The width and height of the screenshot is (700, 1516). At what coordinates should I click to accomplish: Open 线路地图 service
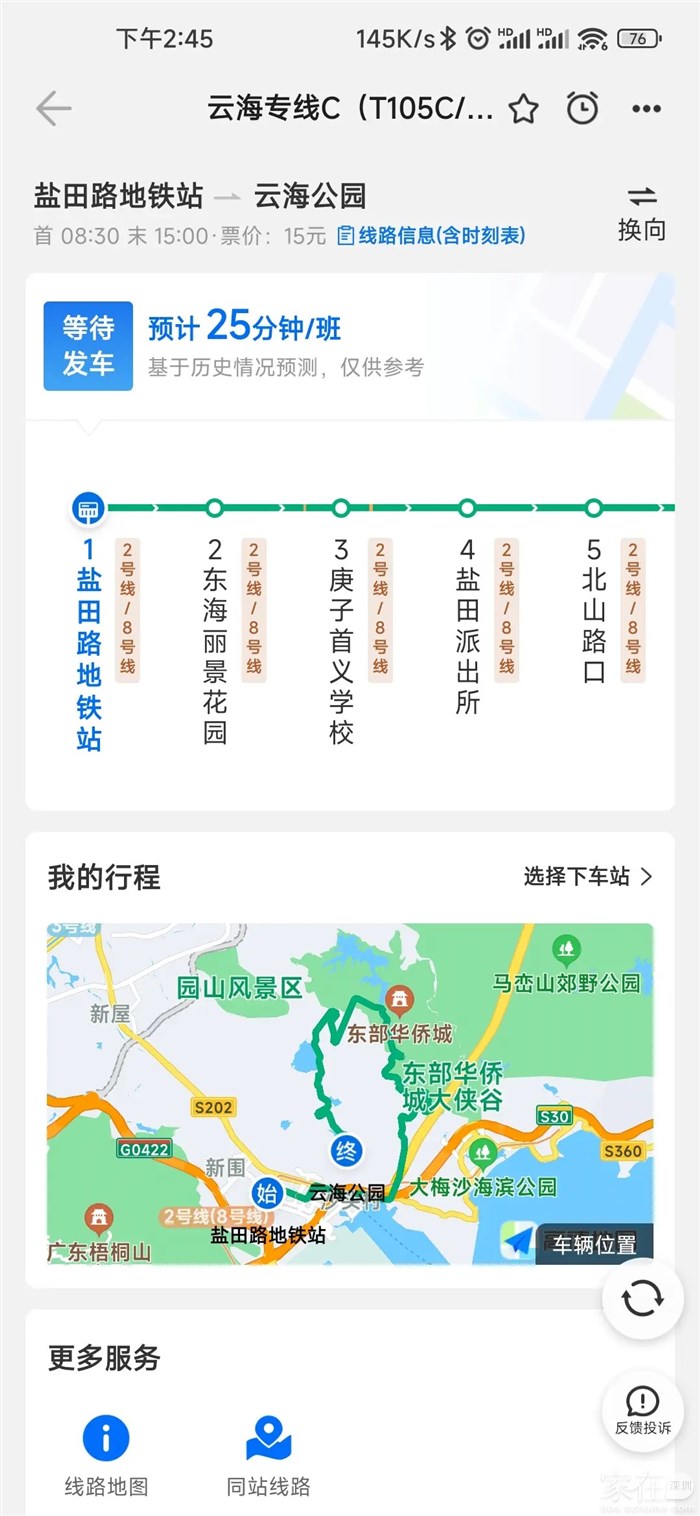[x=106, y=1455]
